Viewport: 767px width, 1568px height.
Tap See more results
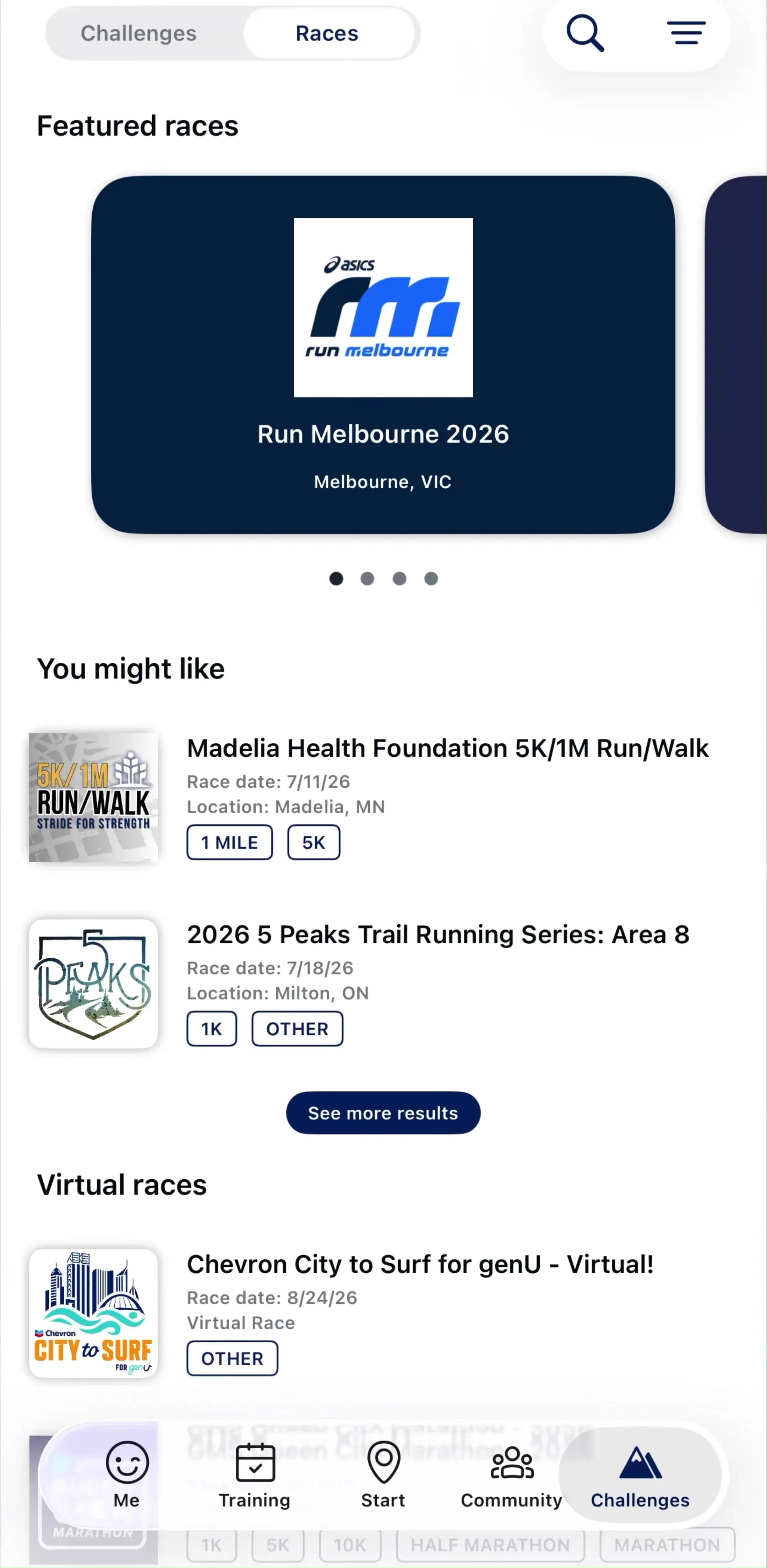[x=383, y=1113]
